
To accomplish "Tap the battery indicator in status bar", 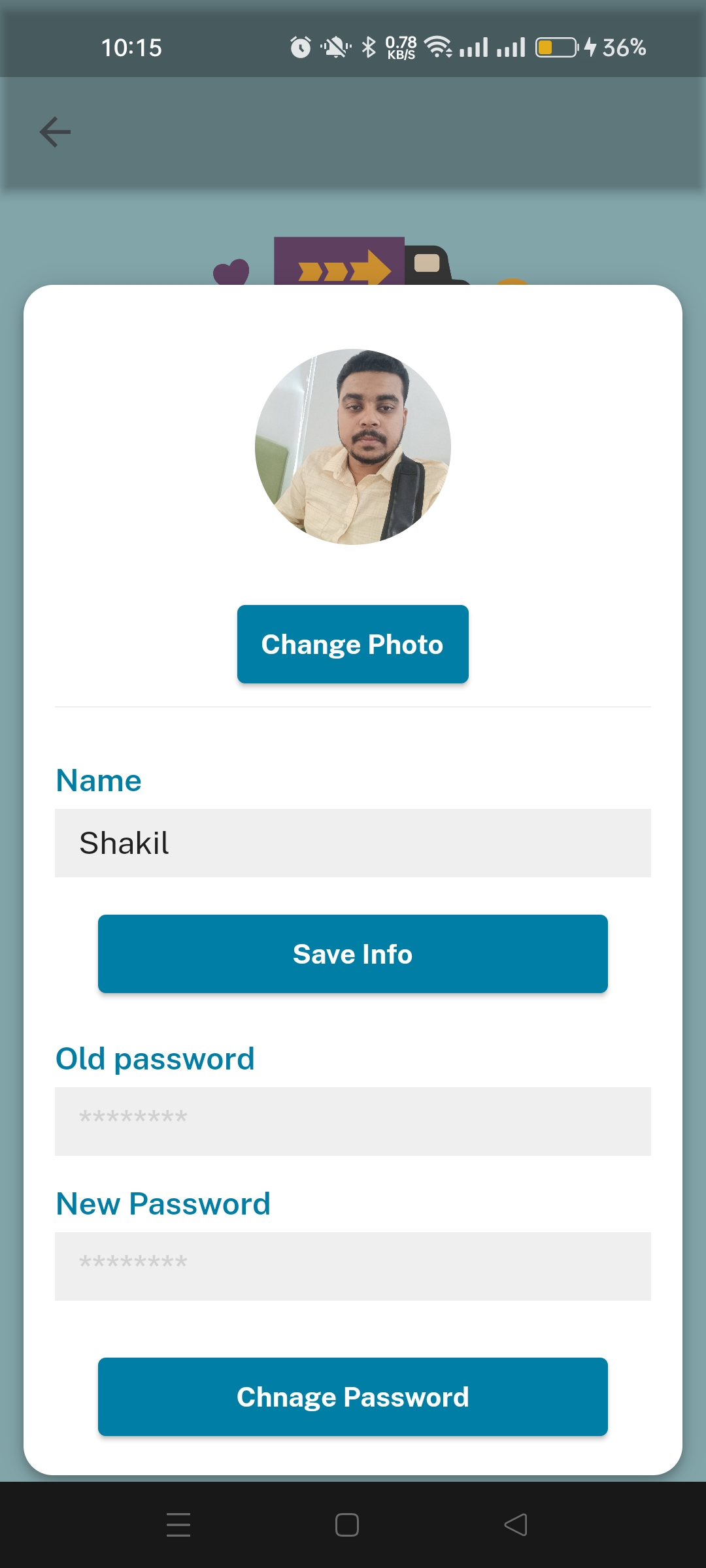I will tap(555, 47).
